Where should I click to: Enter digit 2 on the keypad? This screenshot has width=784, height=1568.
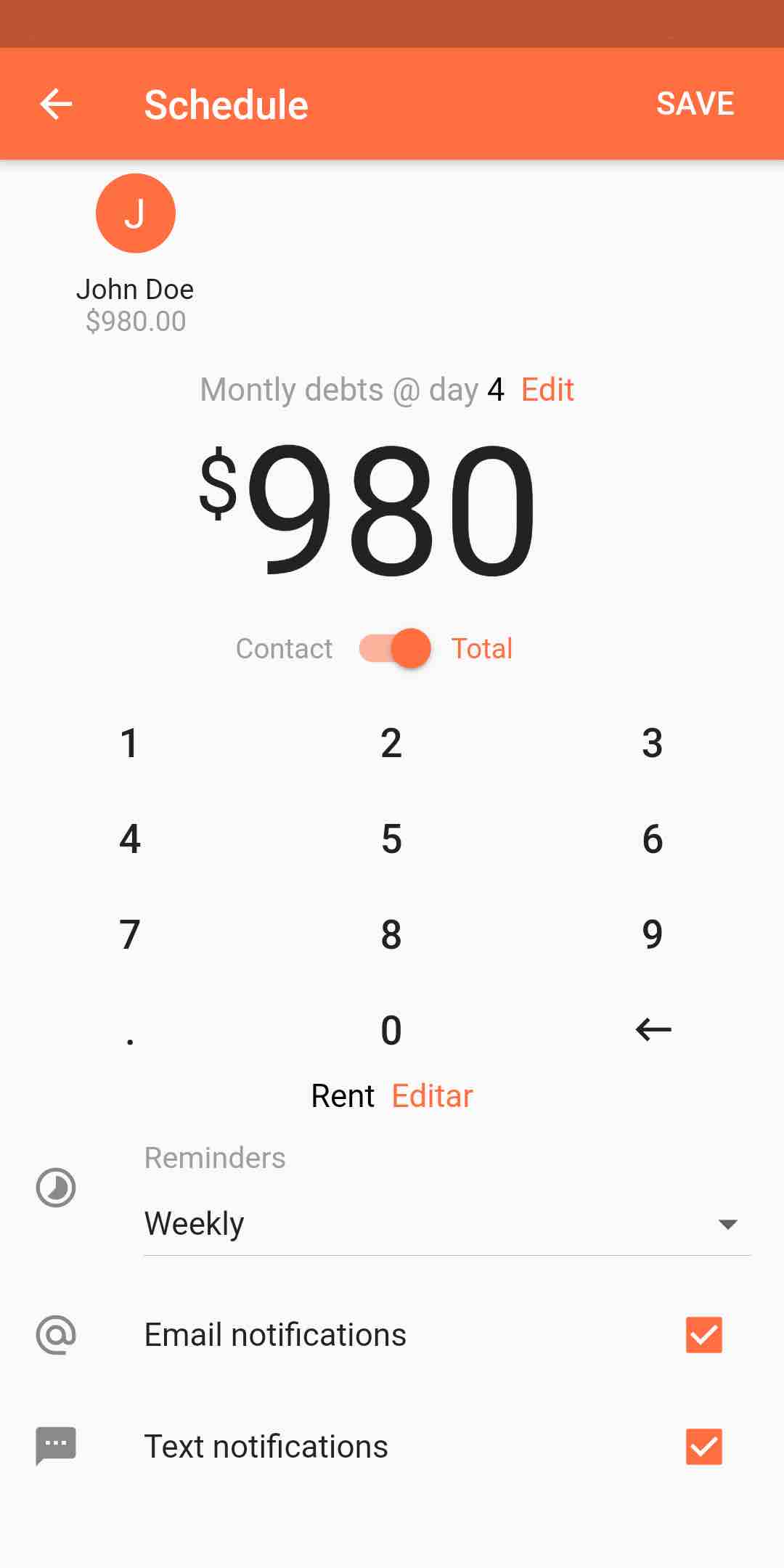tap(391, 743)
